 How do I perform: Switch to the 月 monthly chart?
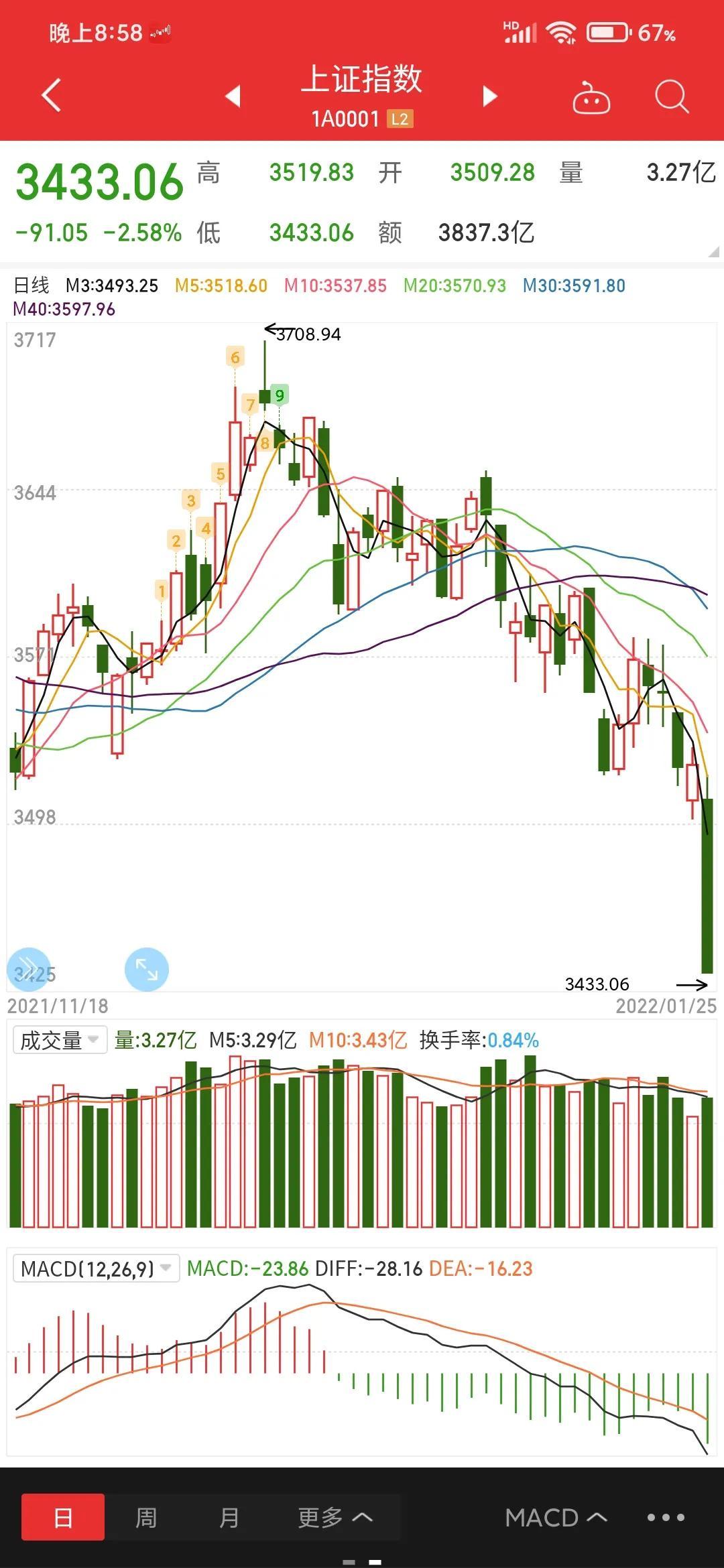(x=229, y=1518)
